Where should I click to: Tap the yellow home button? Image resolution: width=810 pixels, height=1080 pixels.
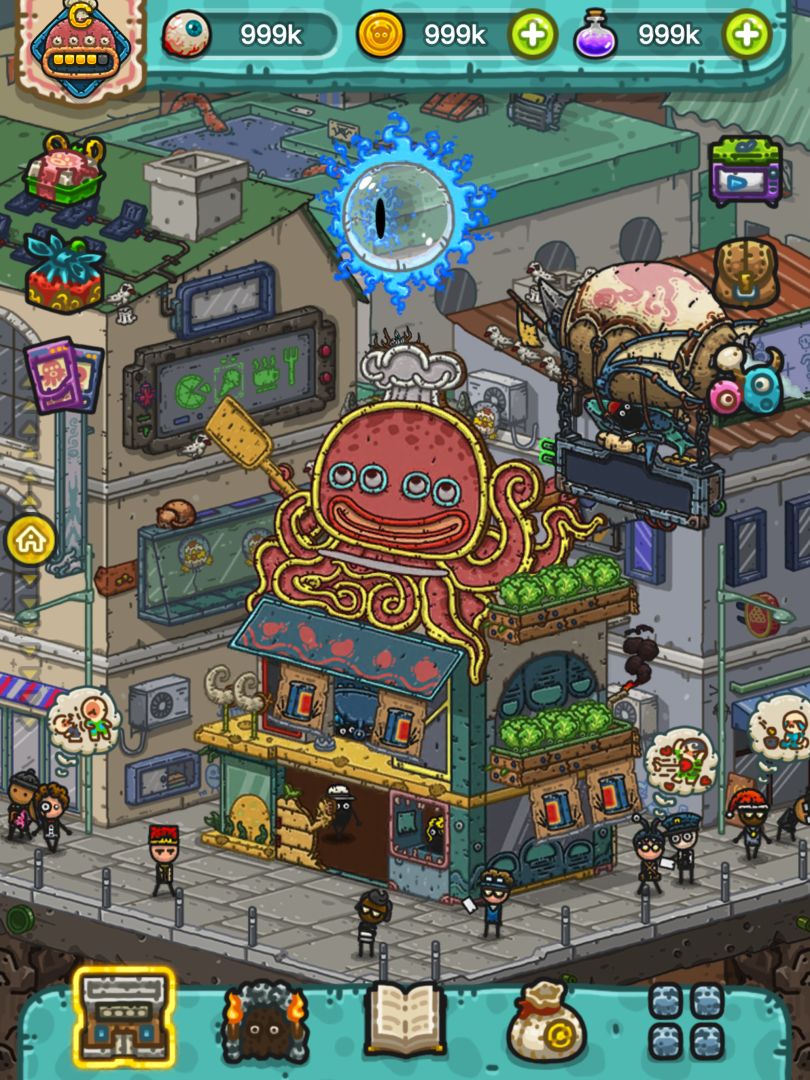click(x=31, y=540)
